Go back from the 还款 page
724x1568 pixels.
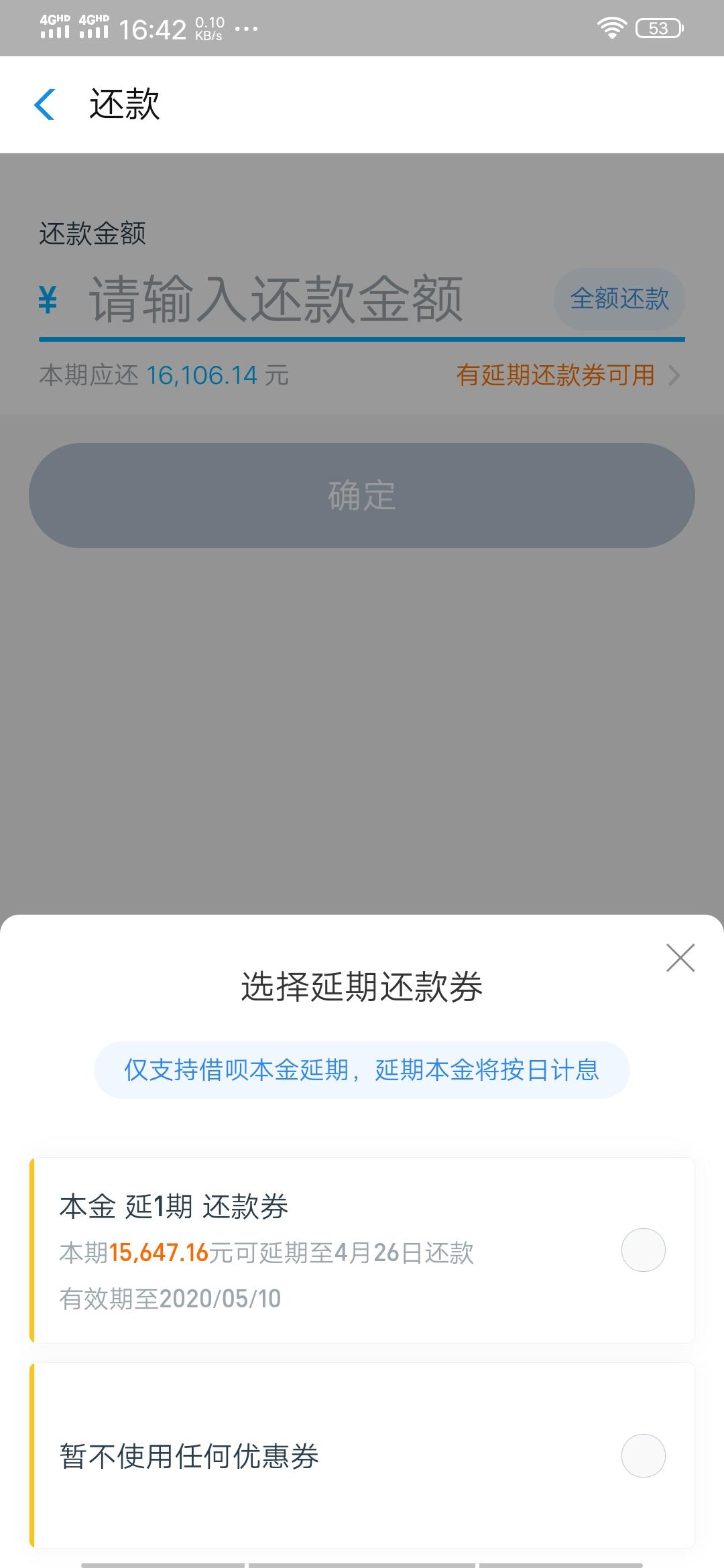[45, 105]
